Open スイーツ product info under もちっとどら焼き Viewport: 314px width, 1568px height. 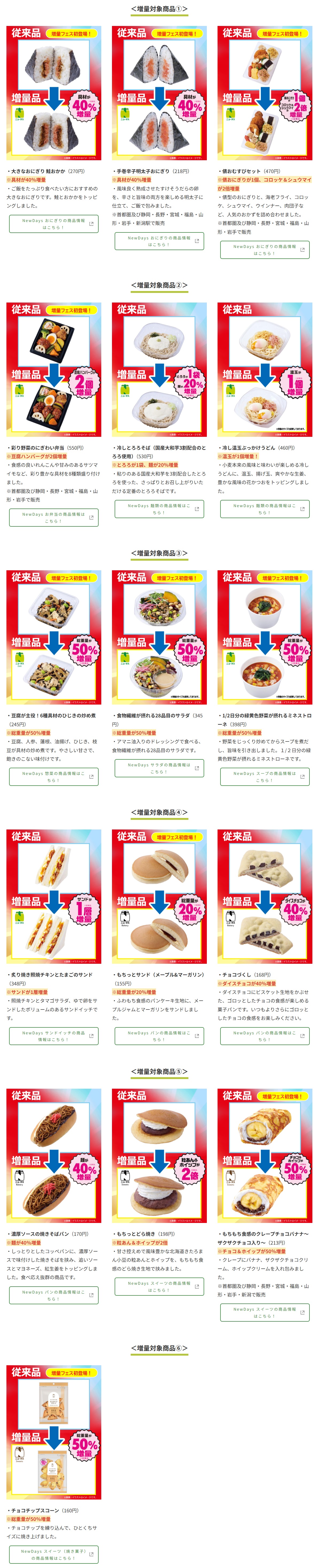pos(159,1287)
